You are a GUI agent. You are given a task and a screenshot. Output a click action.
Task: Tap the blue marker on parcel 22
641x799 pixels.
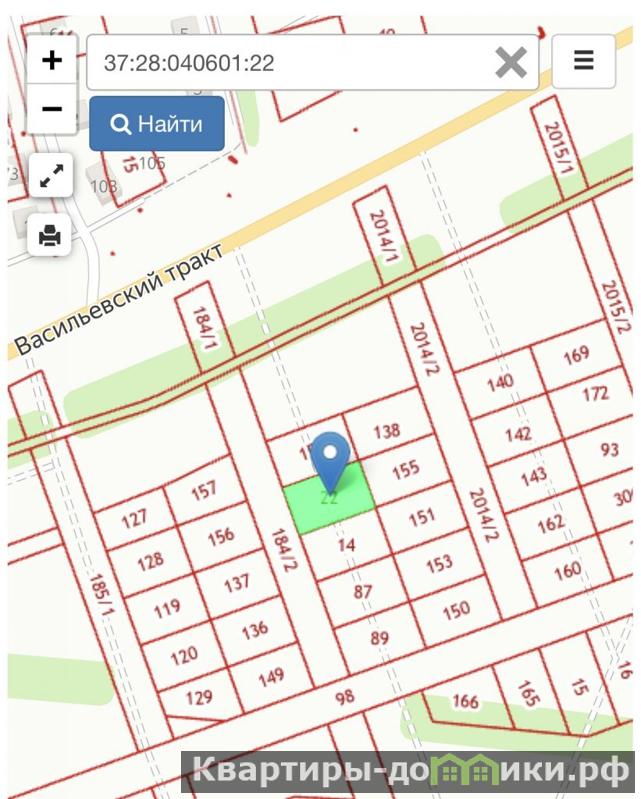(330, 460)
